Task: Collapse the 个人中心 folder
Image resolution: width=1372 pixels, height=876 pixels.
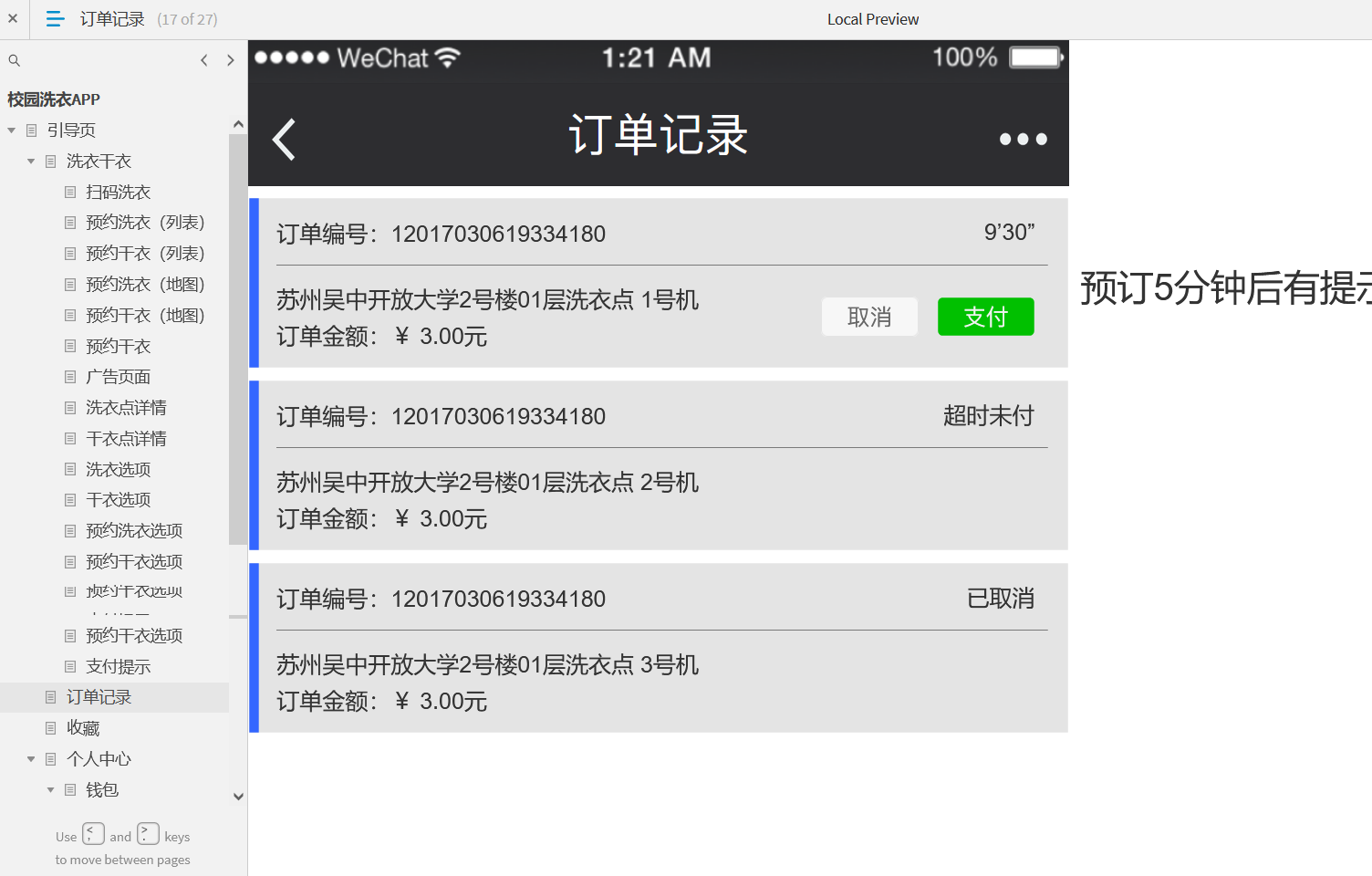Action: point(31,759)
